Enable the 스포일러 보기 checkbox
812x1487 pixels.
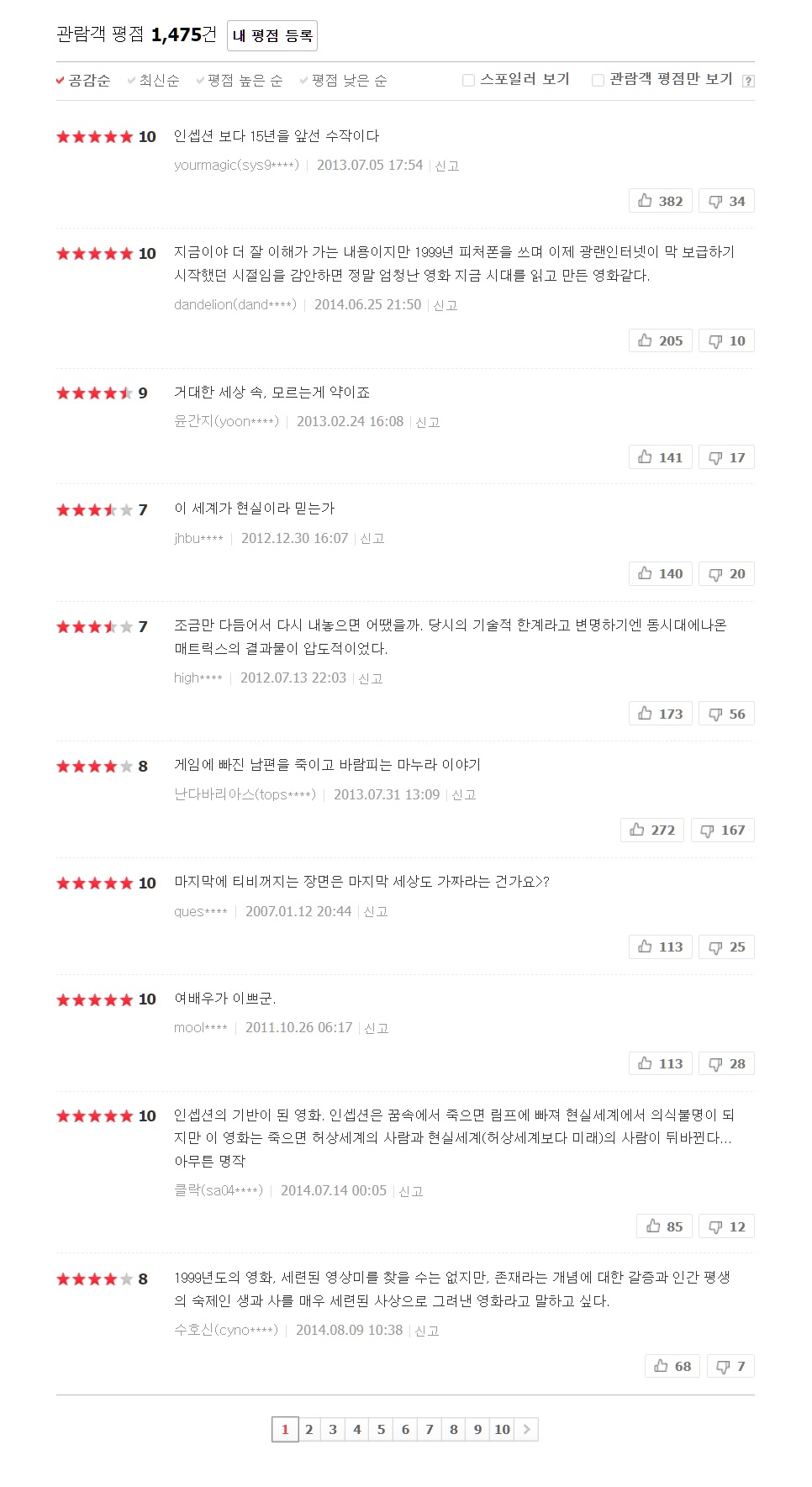[469, 80]
